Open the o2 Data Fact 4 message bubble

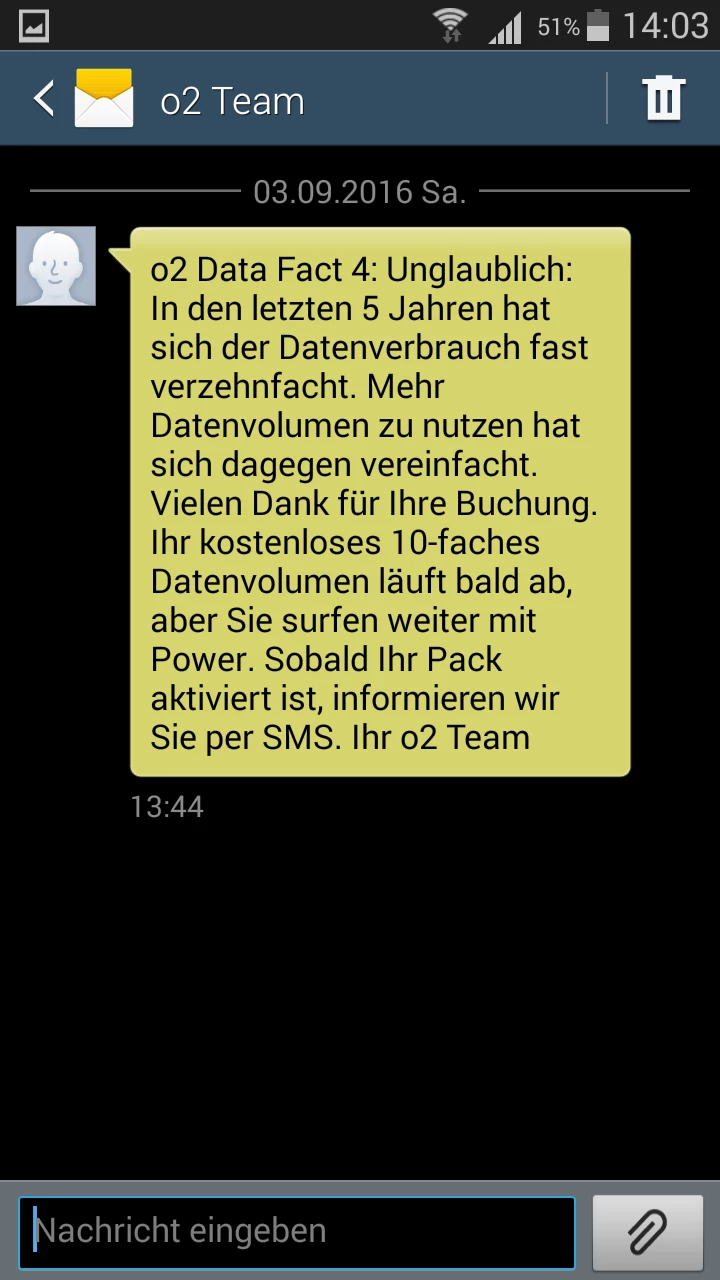(380, 502)
